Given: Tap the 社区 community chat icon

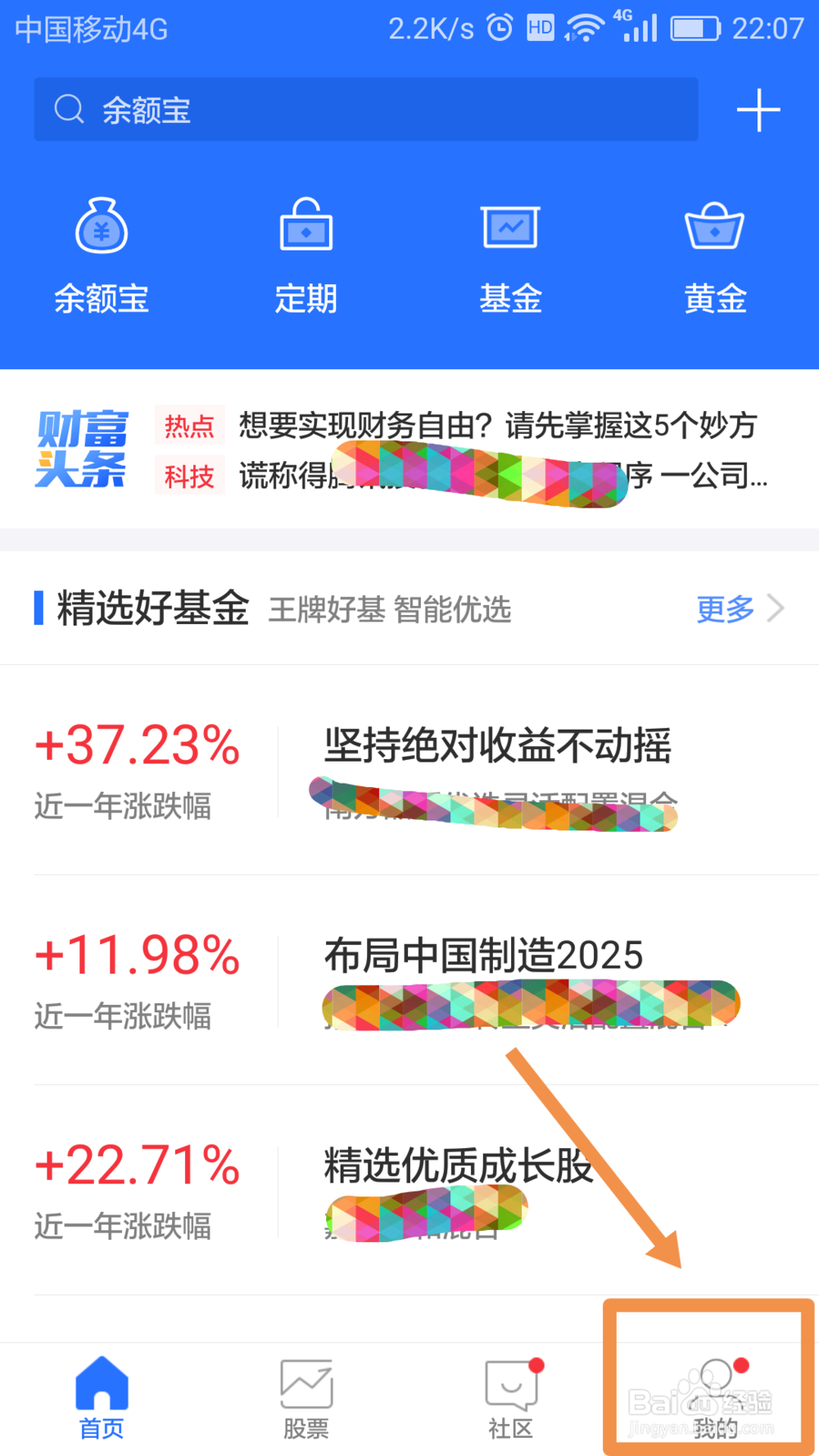Looking at the screenshot, I should coord(510,1384).
